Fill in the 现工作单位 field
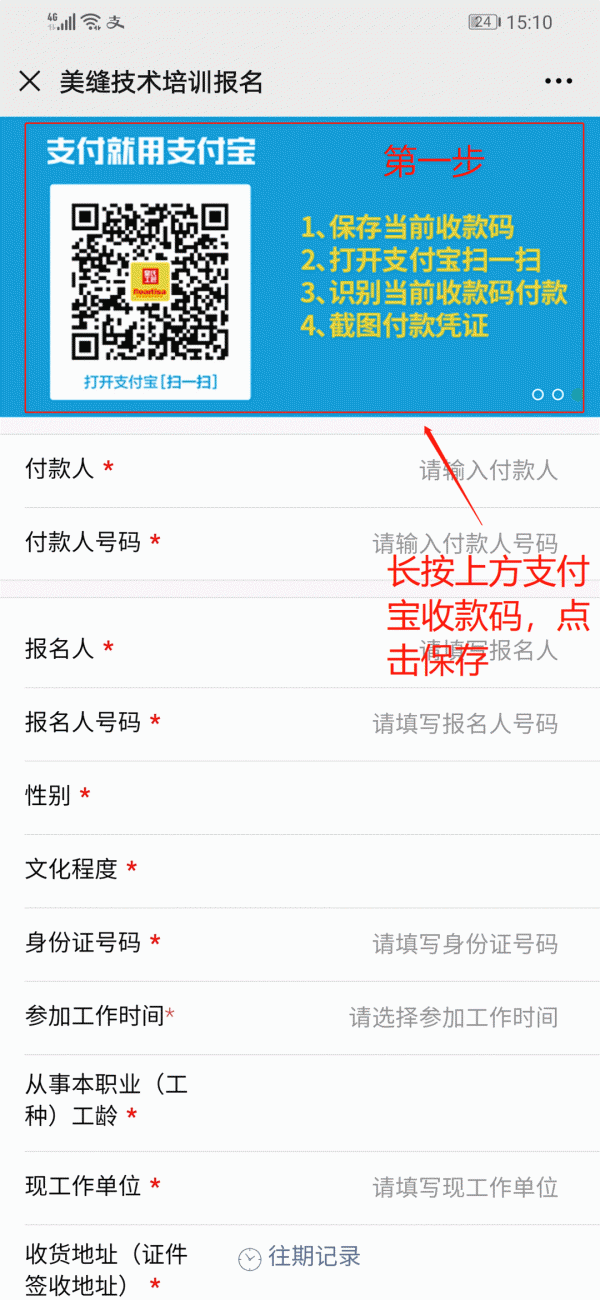Viewport: 600px width, 1300px height. pyautogui.click(x=464, y=1187)
